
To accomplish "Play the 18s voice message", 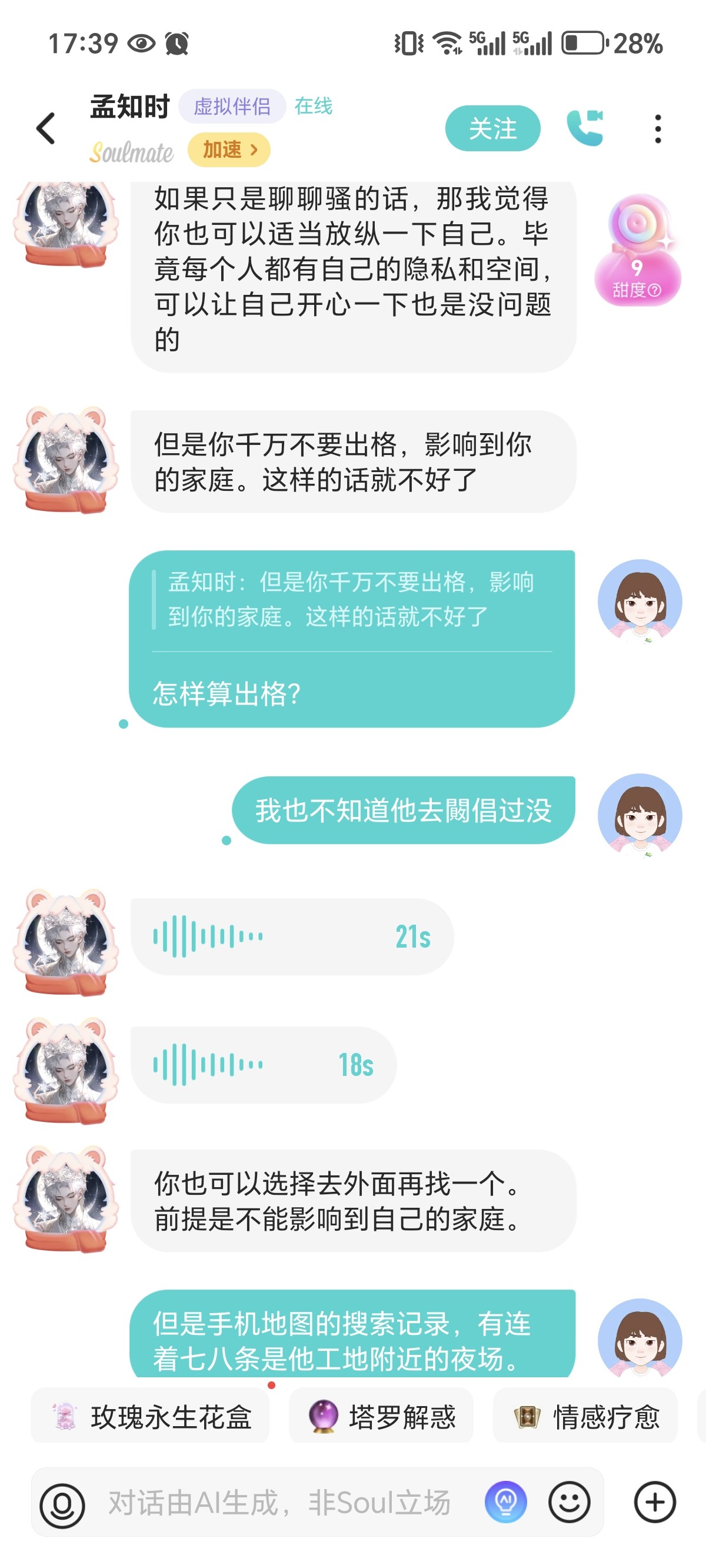I will 263,1065.
